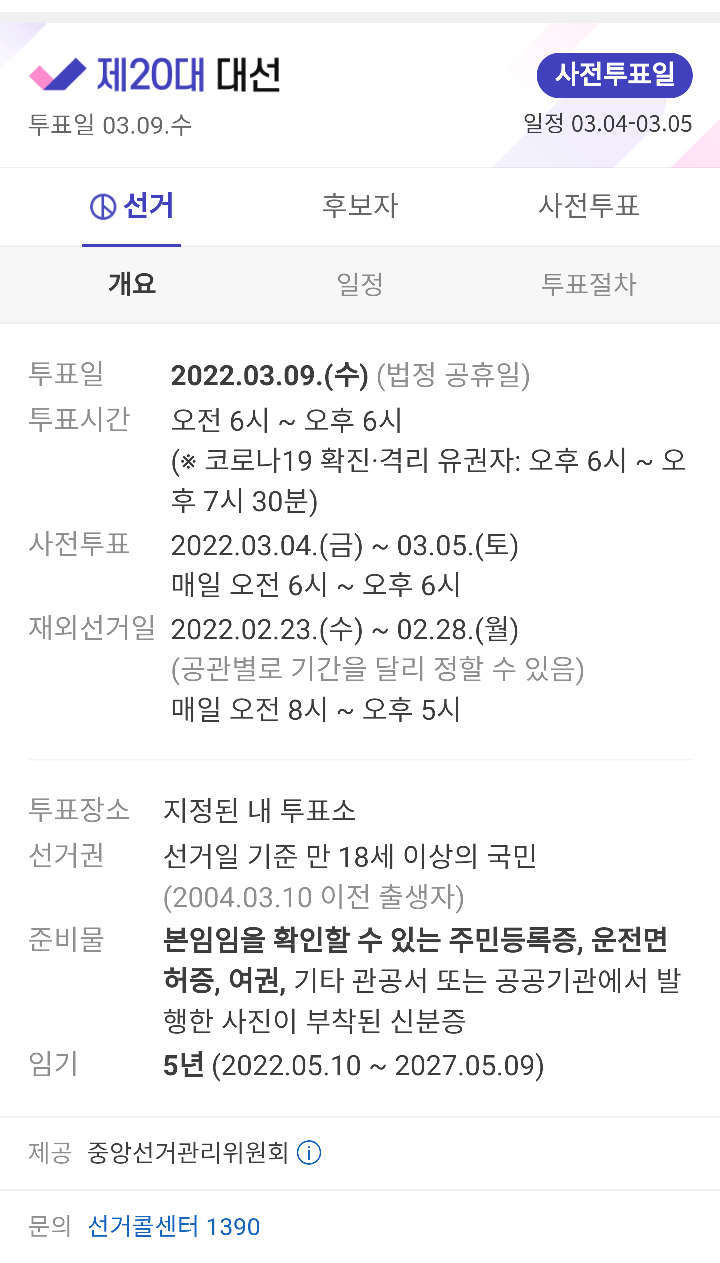The image size is (720, 1263).
Task: Open the 제20대 대선 title
Action: point(188,75)
